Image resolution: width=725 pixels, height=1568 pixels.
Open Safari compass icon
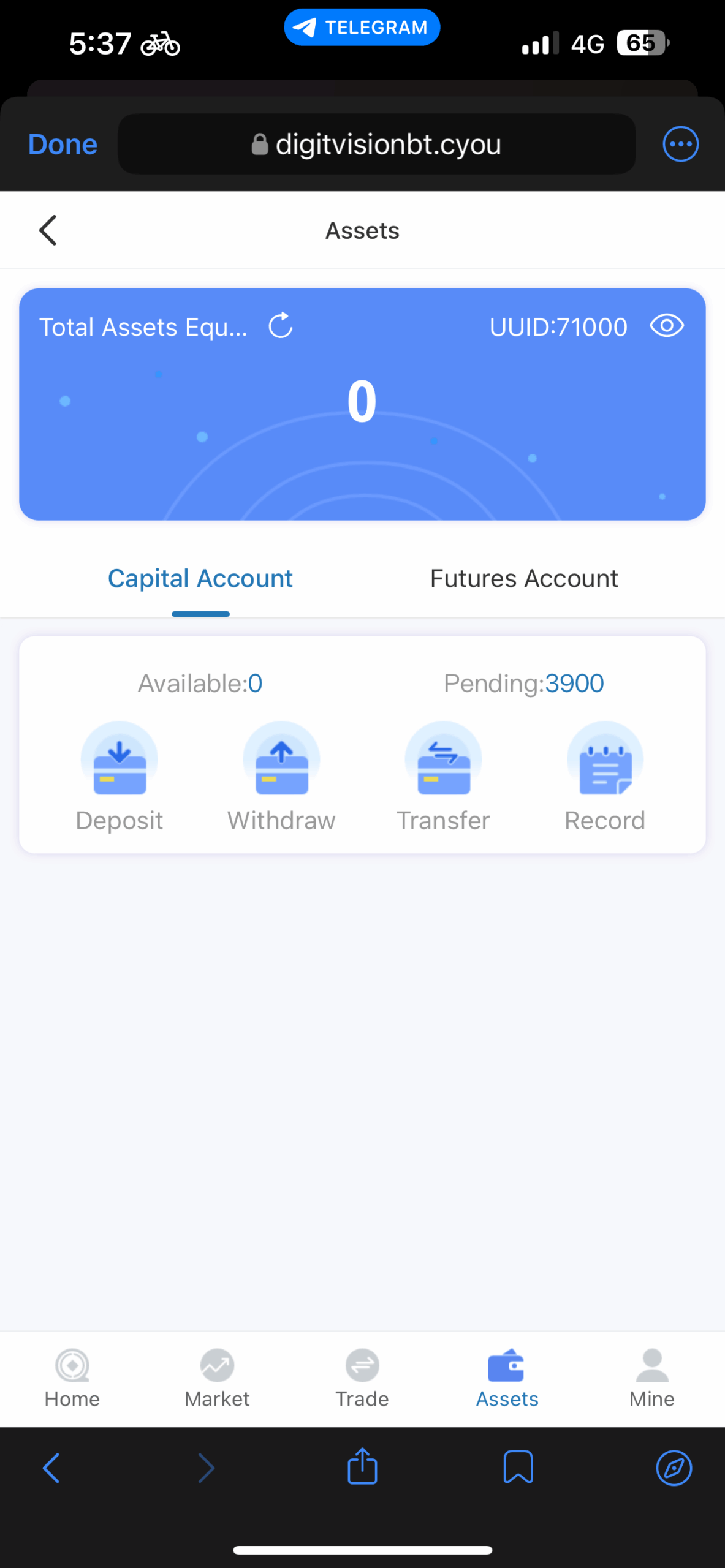pos(674,1468)
